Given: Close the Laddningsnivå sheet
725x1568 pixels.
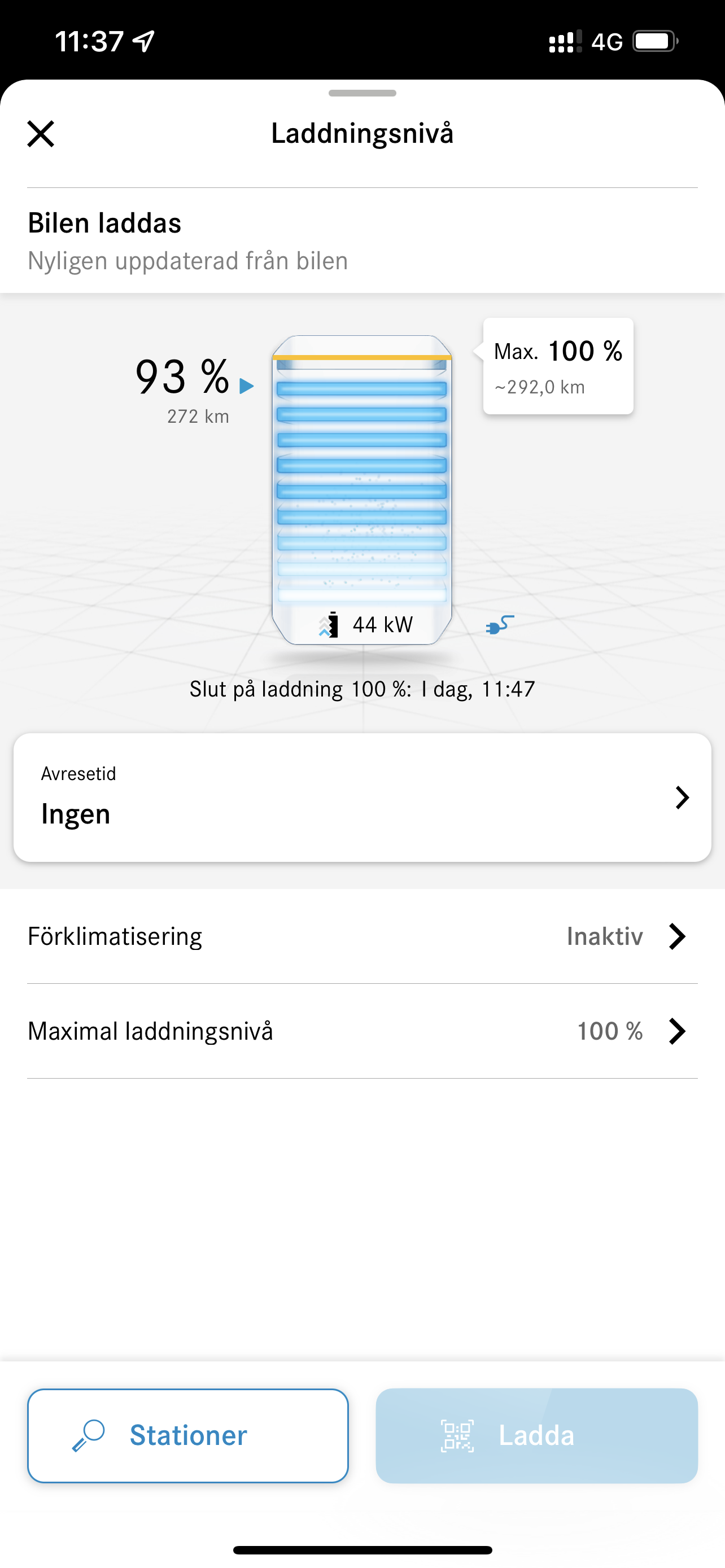Looking at the screenshot, I should tap(41, 134).
